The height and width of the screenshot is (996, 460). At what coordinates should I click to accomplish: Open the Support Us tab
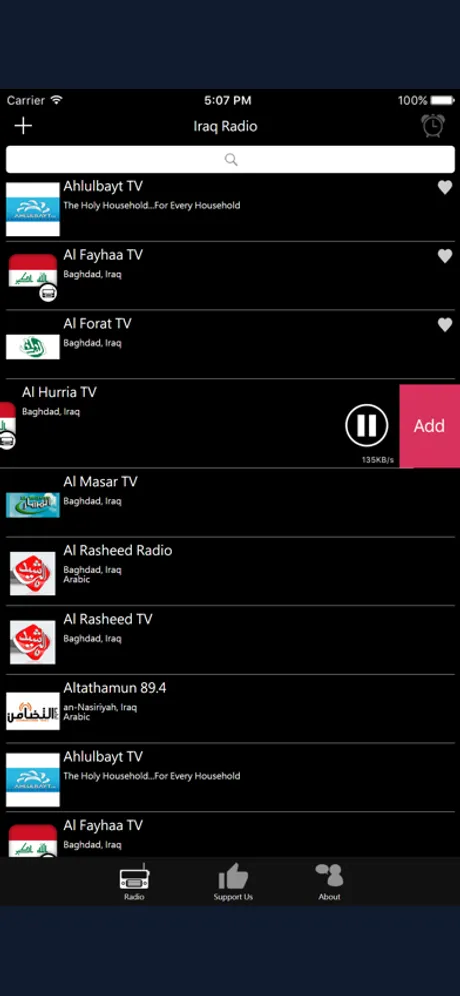[233, 882]
